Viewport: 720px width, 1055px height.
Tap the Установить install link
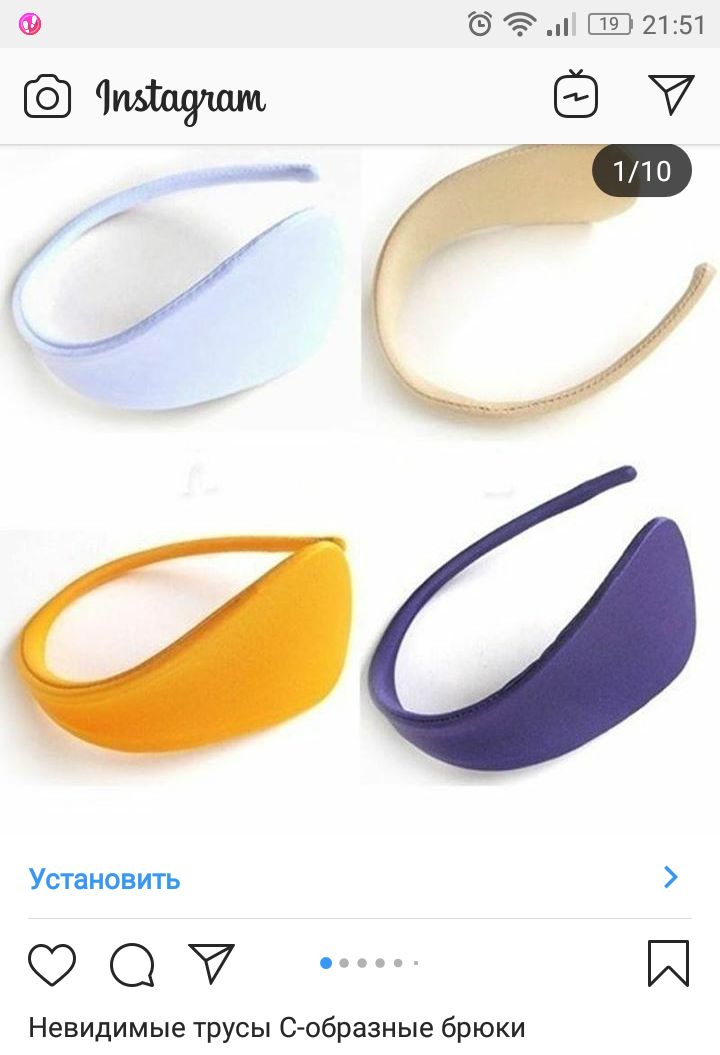point(105,879)
